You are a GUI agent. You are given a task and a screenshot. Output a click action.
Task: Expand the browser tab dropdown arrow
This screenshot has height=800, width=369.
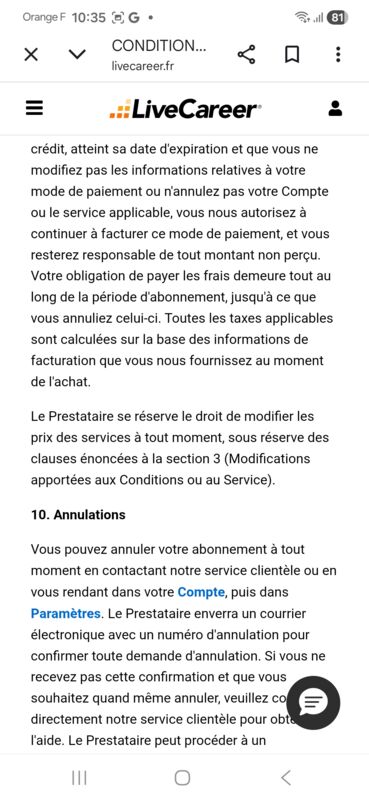[77, 55]
